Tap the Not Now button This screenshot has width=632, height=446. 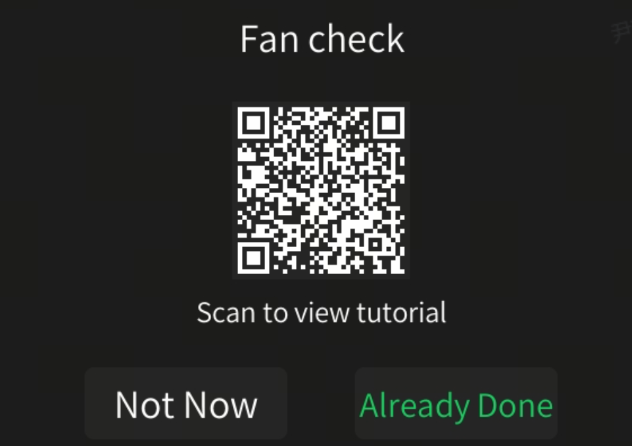186,404
